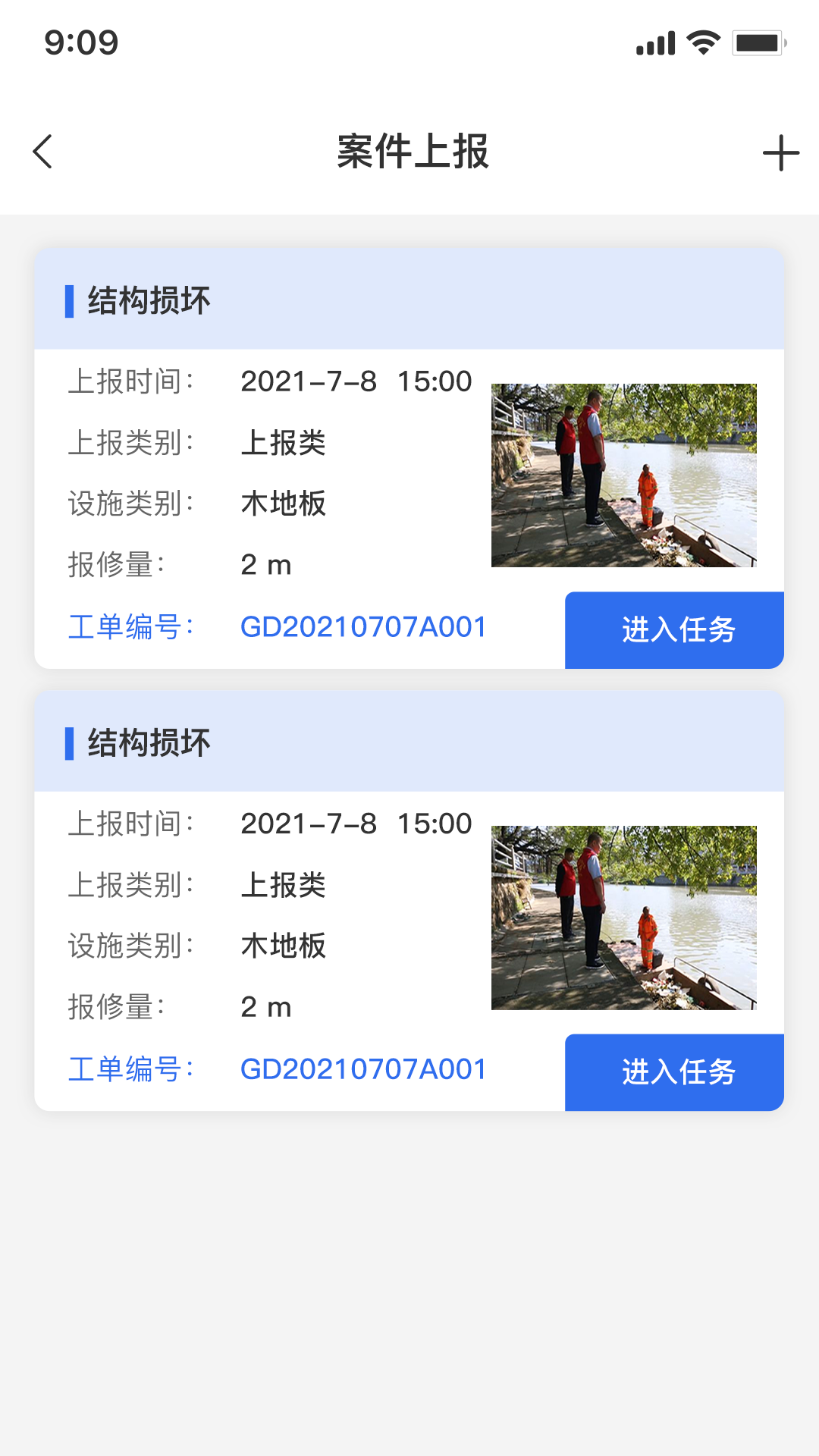Tap the cellular signal bars indicator

click(x=657, y=43)
